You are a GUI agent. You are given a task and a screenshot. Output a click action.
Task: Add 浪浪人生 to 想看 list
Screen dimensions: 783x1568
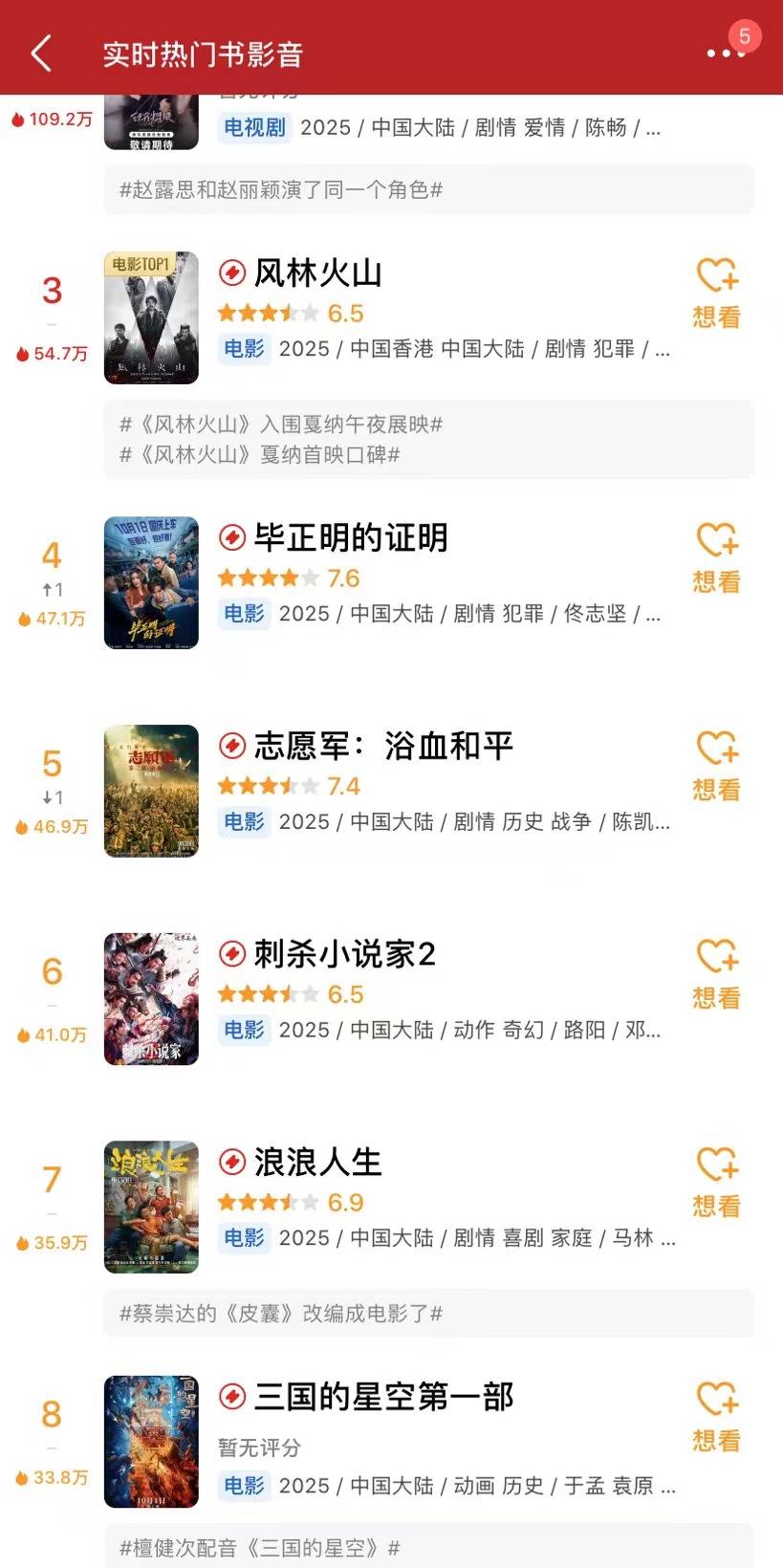[716, 1182]
